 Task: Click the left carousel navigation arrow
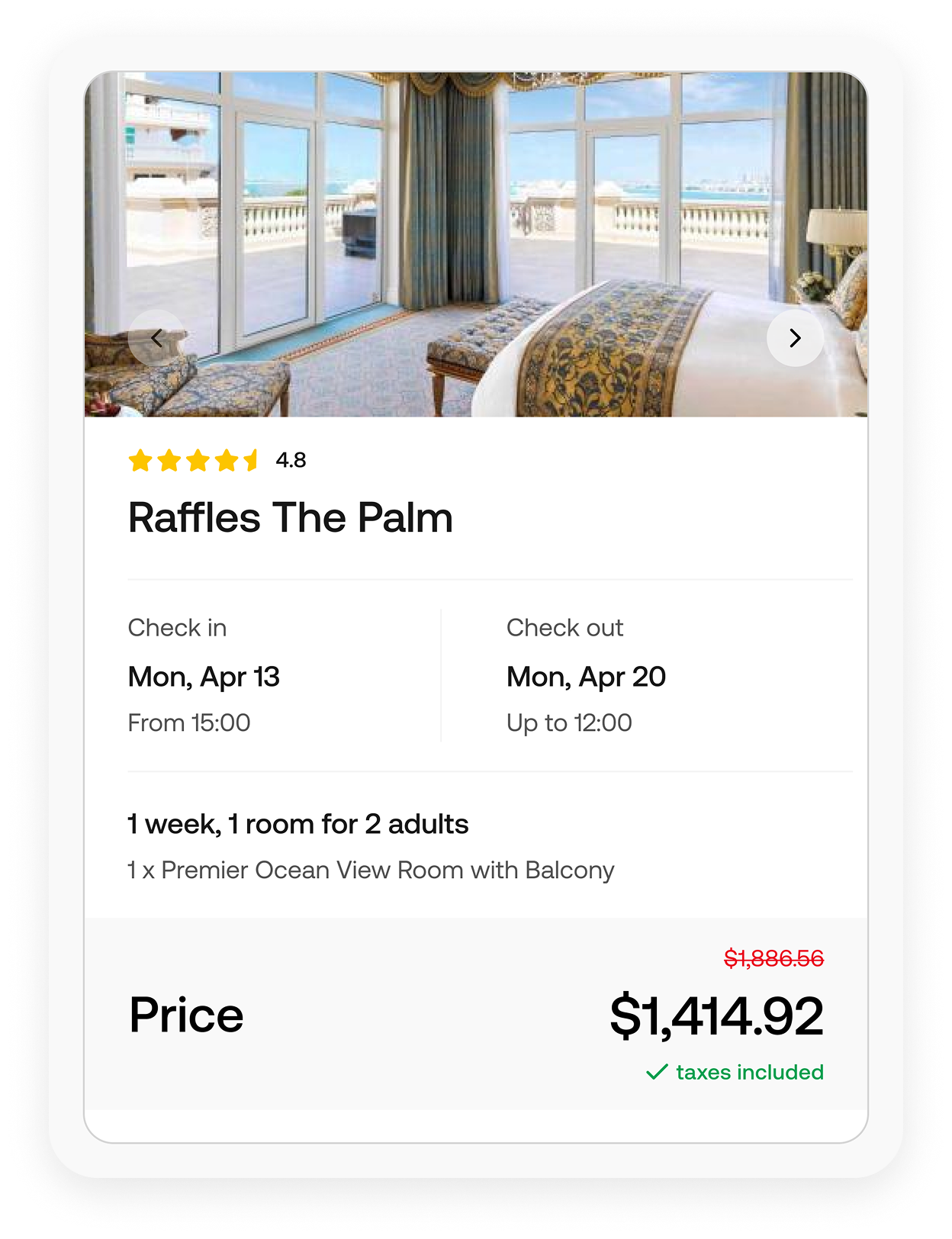[158, 338]
